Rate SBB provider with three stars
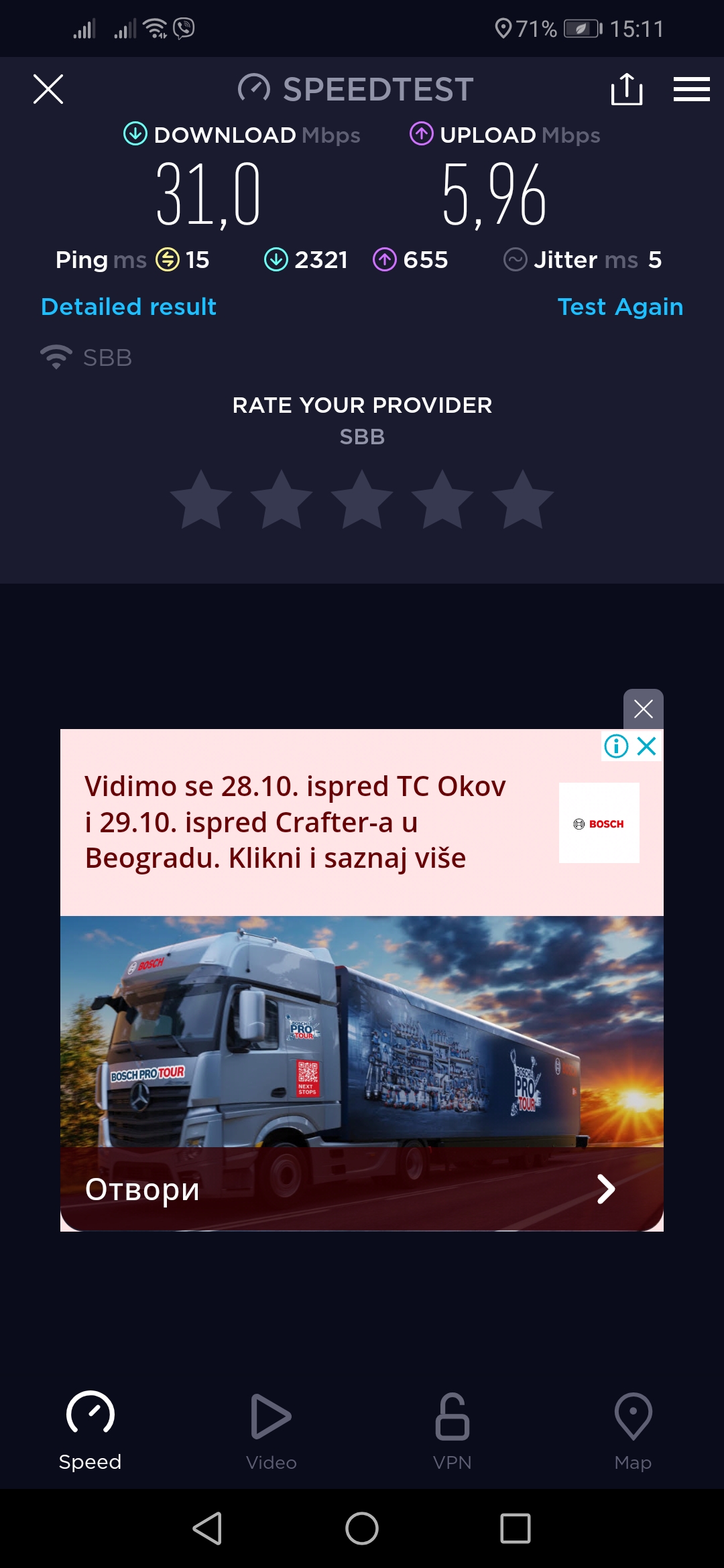 362,500
